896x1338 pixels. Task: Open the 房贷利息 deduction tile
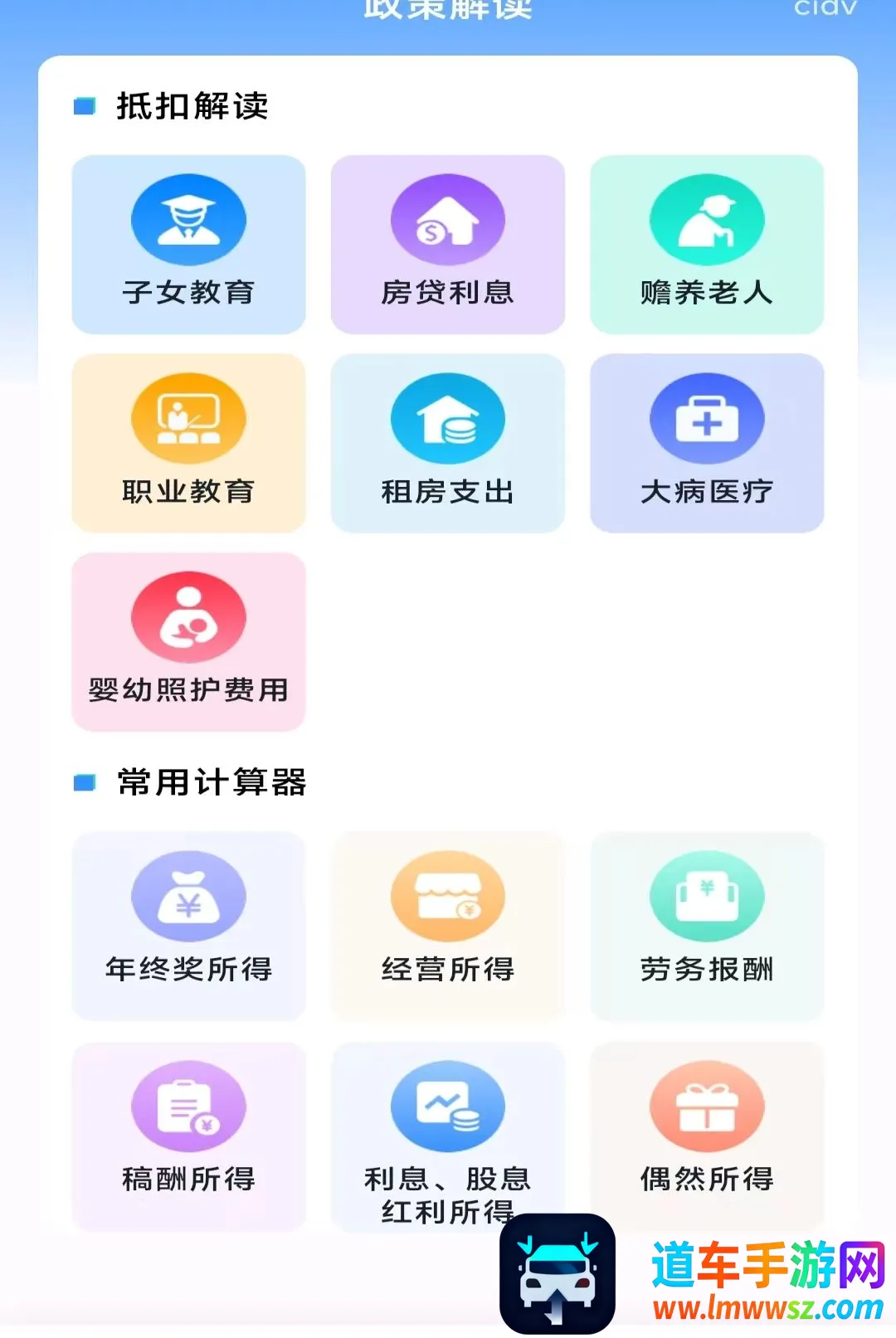[x=447, y=245]
